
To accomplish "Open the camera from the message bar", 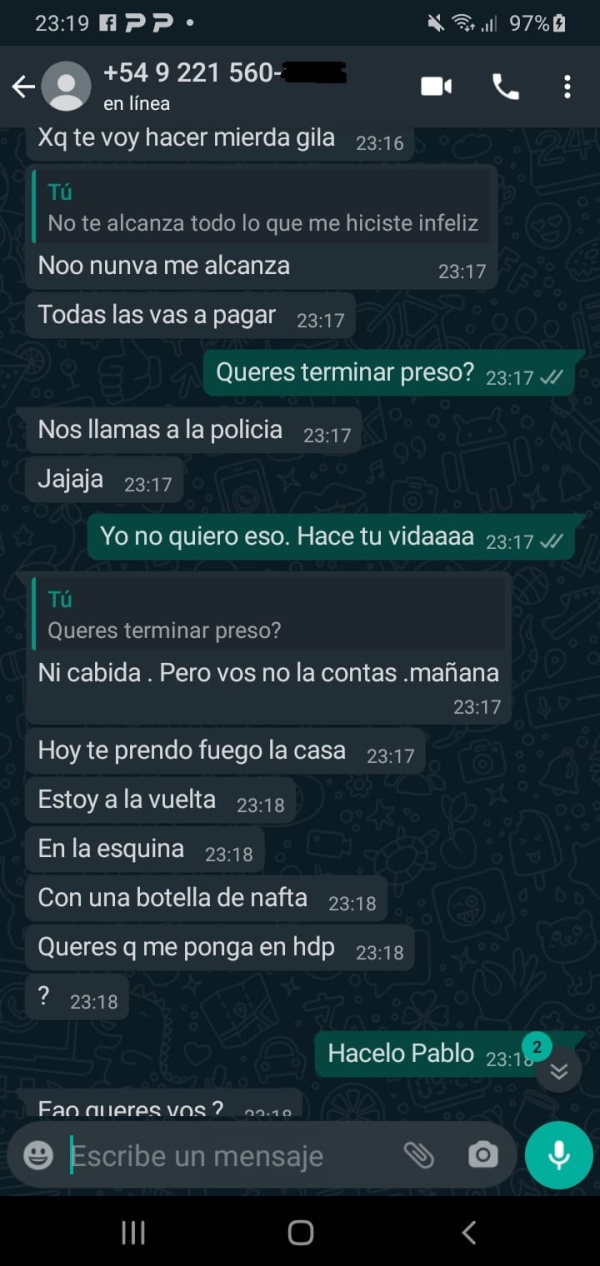I will point(483,1156).
